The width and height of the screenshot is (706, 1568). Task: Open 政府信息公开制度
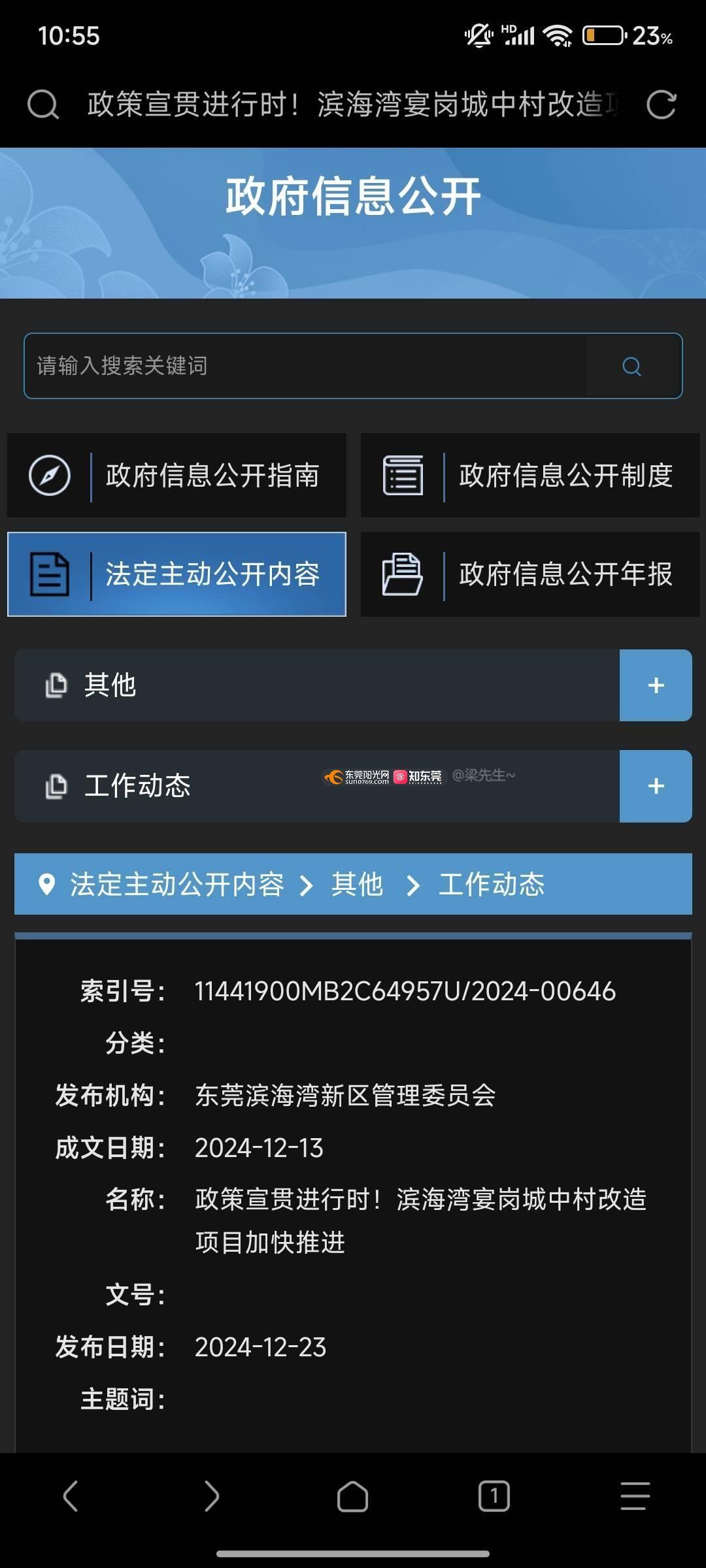pos(530,475)
